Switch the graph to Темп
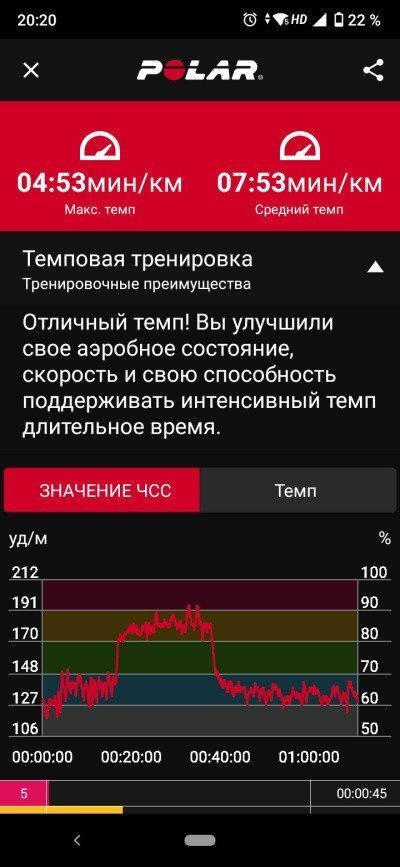 pos(299,490)
